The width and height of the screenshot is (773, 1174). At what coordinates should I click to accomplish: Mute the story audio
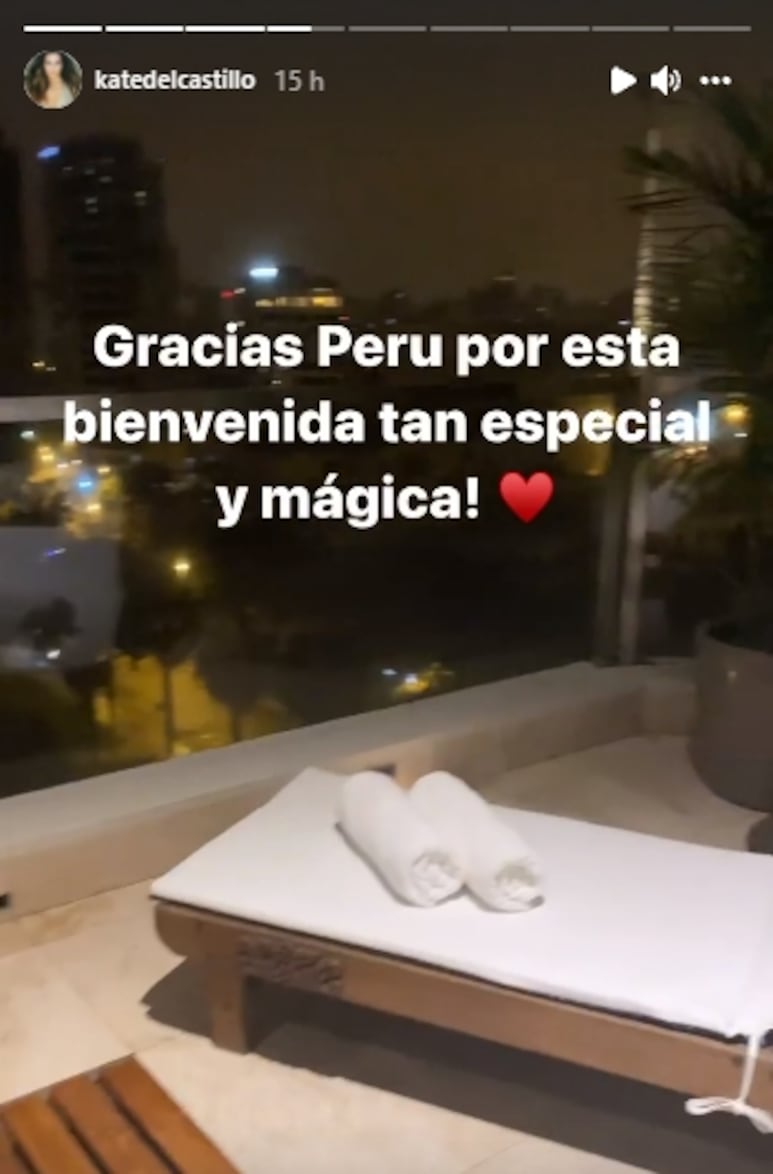click(665, 80)
